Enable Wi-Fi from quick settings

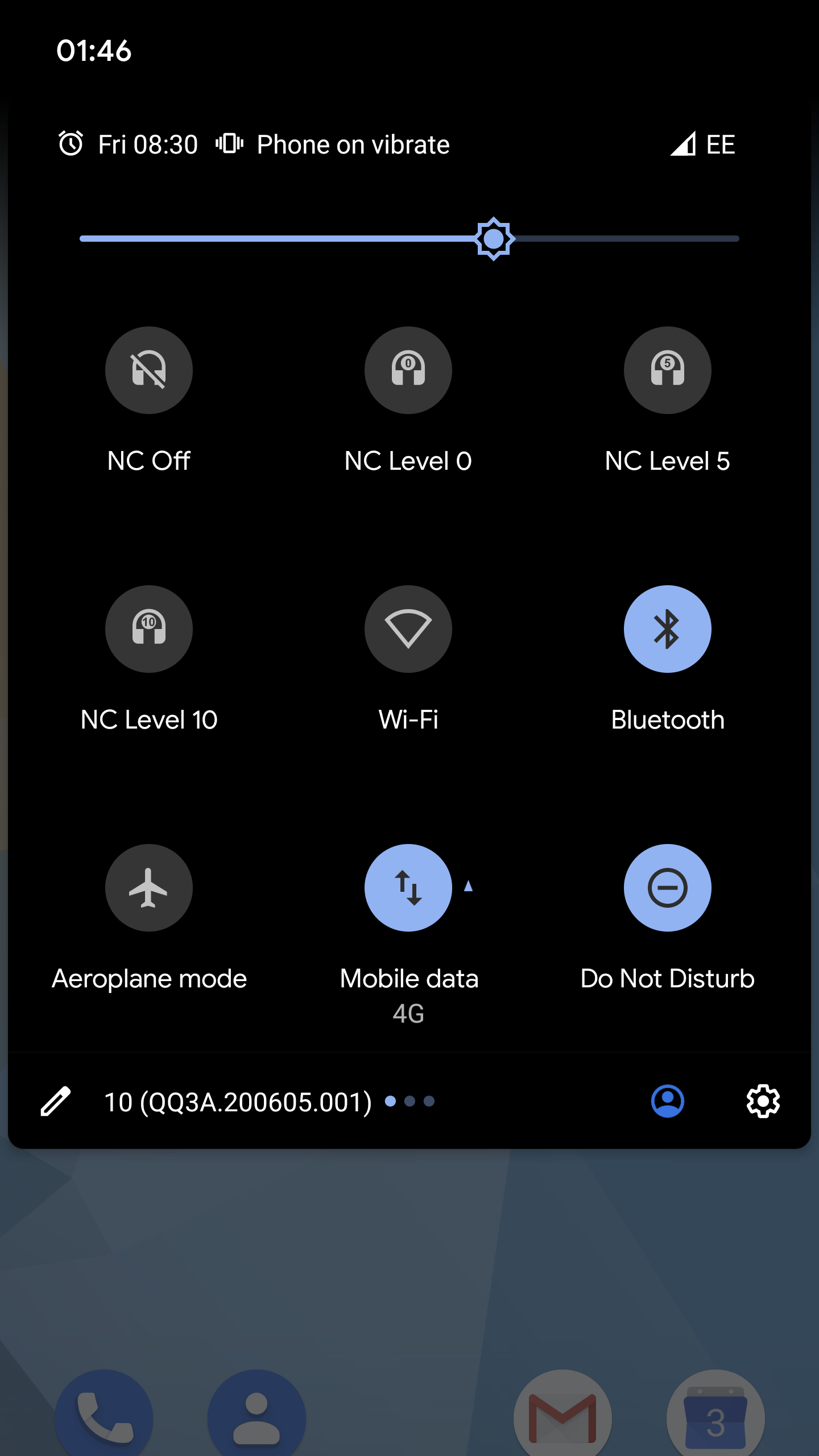pyautogui.click(x=408, y=629)
